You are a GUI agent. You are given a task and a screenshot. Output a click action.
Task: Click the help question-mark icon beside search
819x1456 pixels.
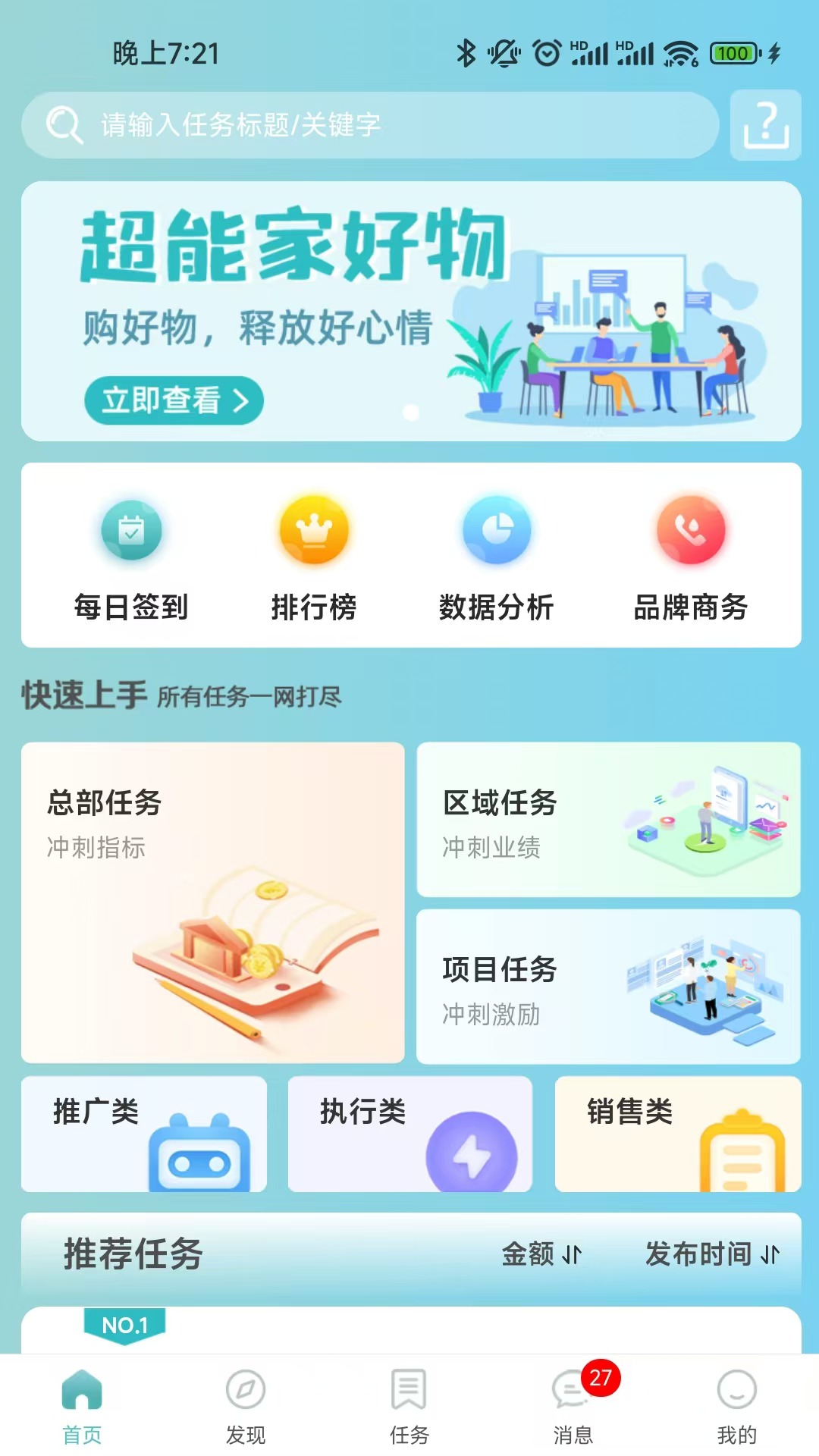pyautogui.click(x=765, y=126)
